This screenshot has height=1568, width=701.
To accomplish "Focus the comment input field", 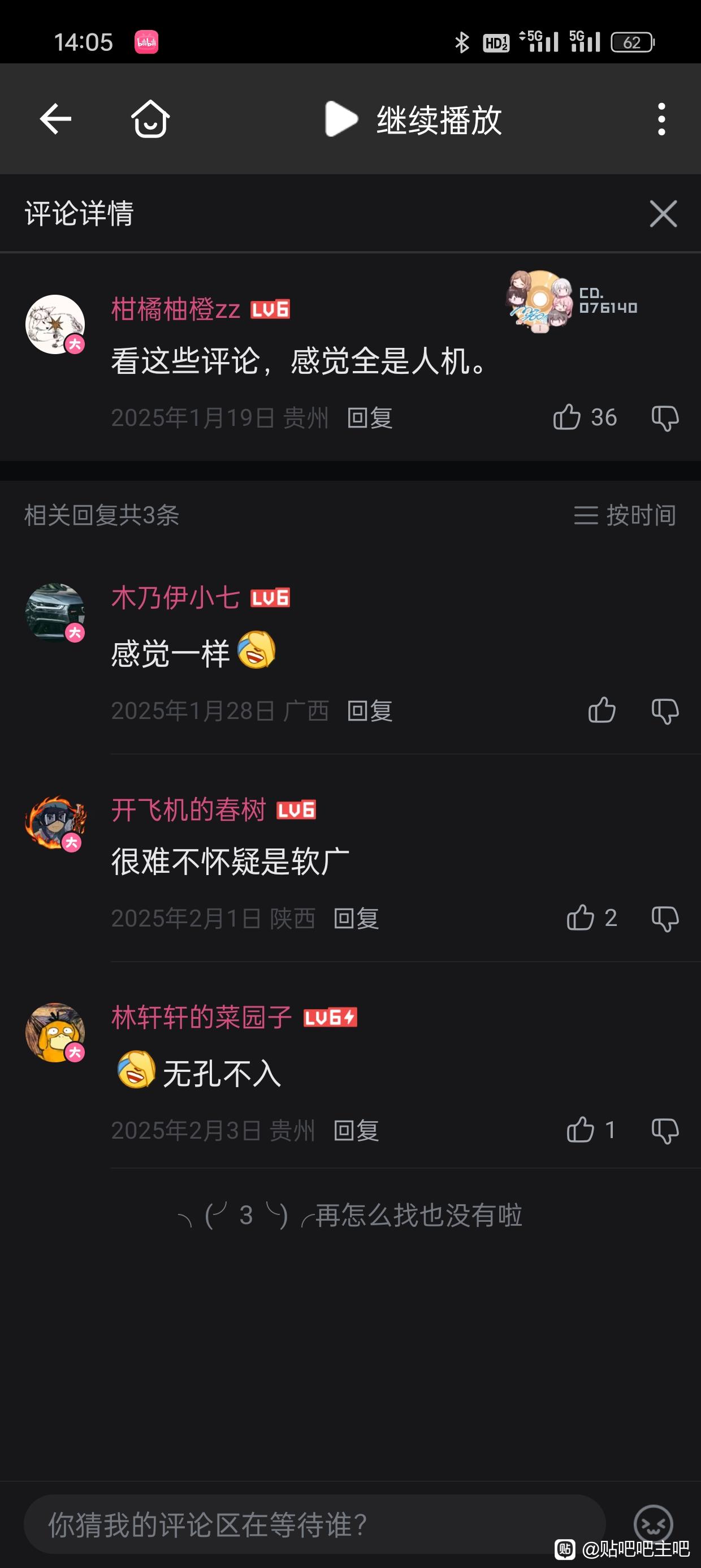I will tap(314, 1525).
